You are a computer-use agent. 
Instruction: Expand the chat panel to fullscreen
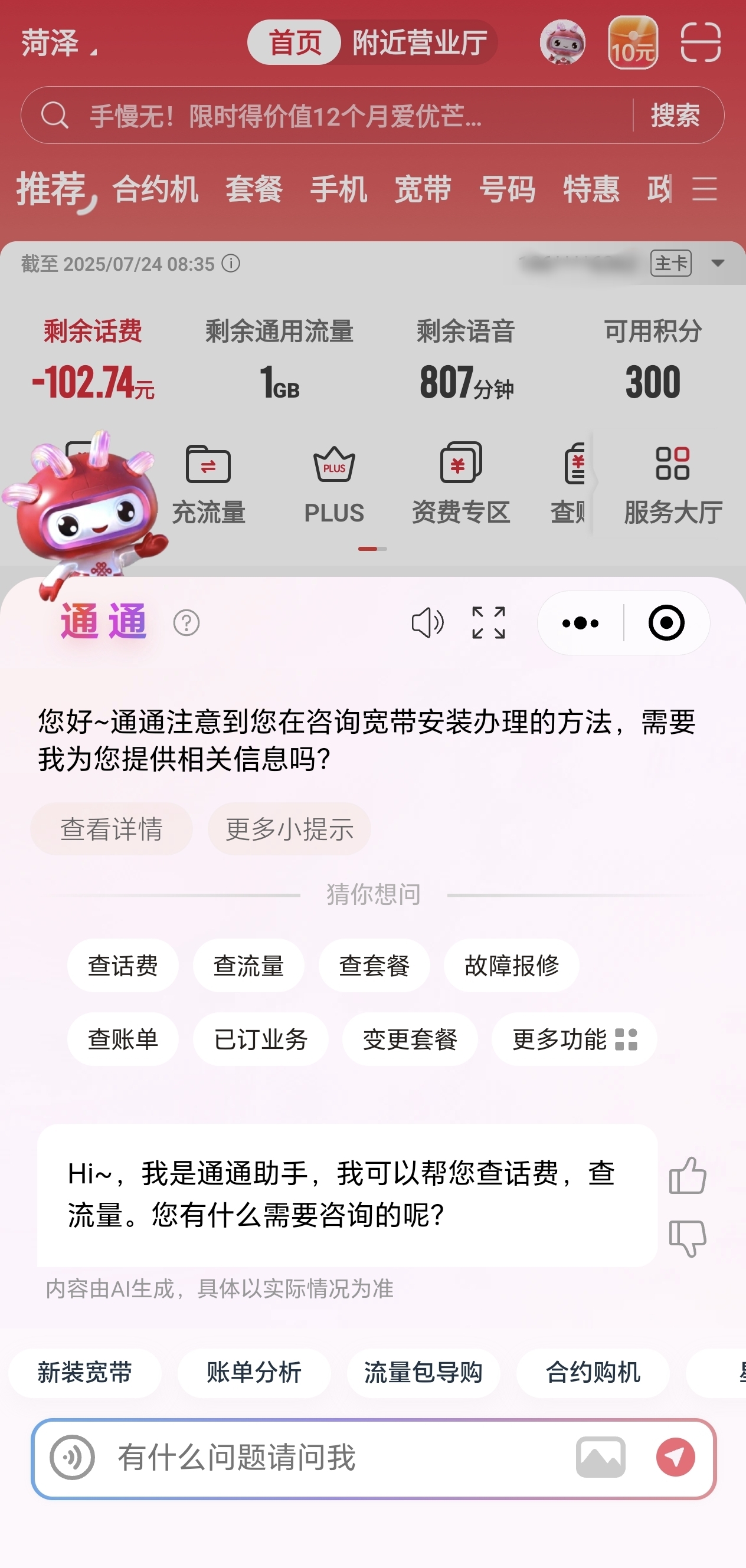(x=489, y=623)
